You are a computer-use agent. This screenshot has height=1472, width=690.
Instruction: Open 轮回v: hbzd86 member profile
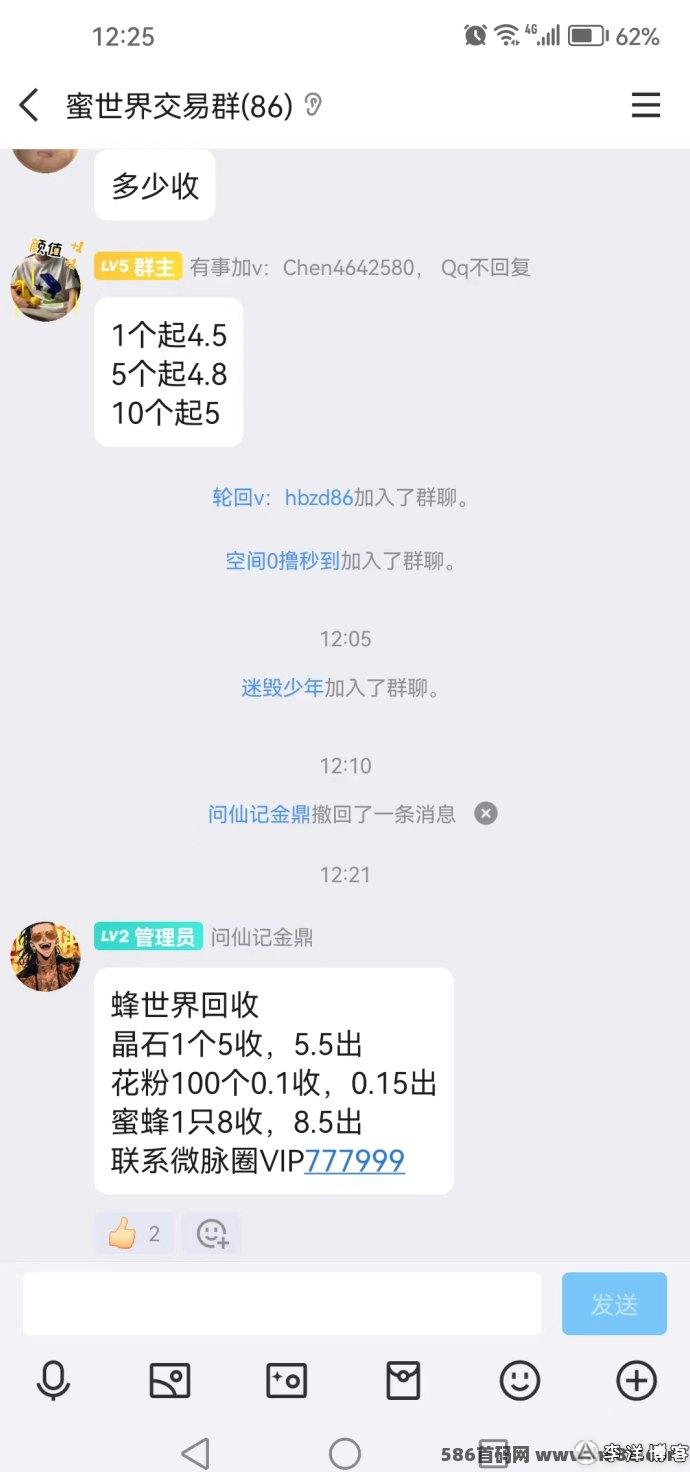click(x=283, y=497)
